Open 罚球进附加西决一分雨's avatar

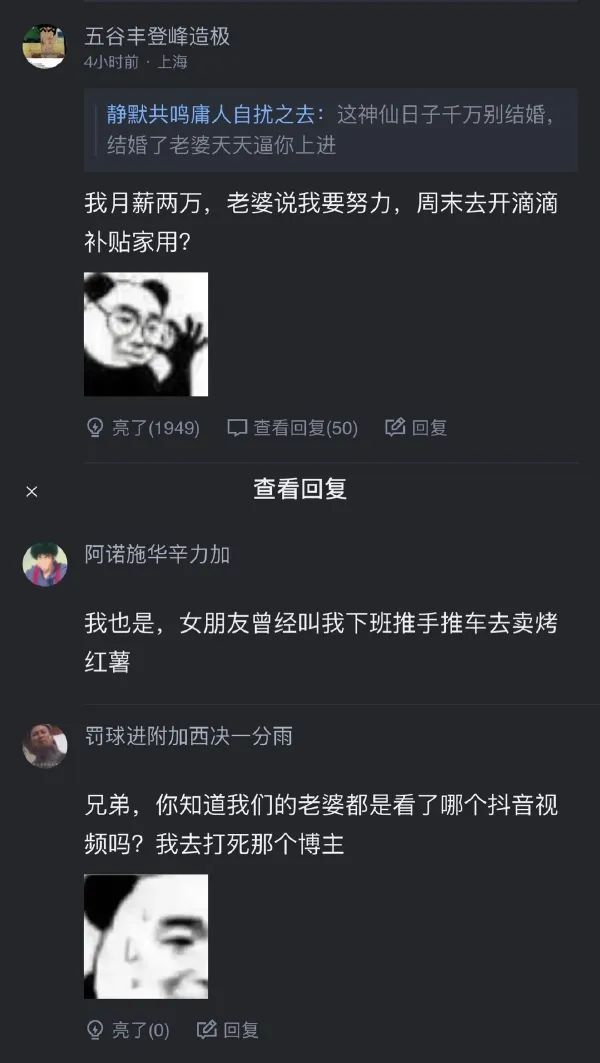pyautogui.click(x=44, y=746)
